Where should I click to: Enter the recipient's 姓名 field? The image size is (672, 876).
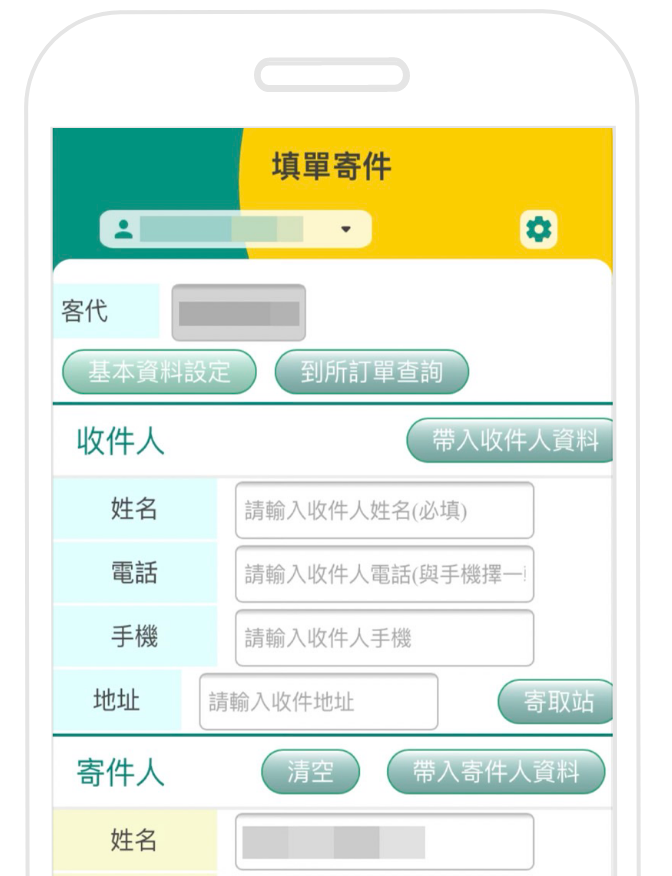point(384,511)
